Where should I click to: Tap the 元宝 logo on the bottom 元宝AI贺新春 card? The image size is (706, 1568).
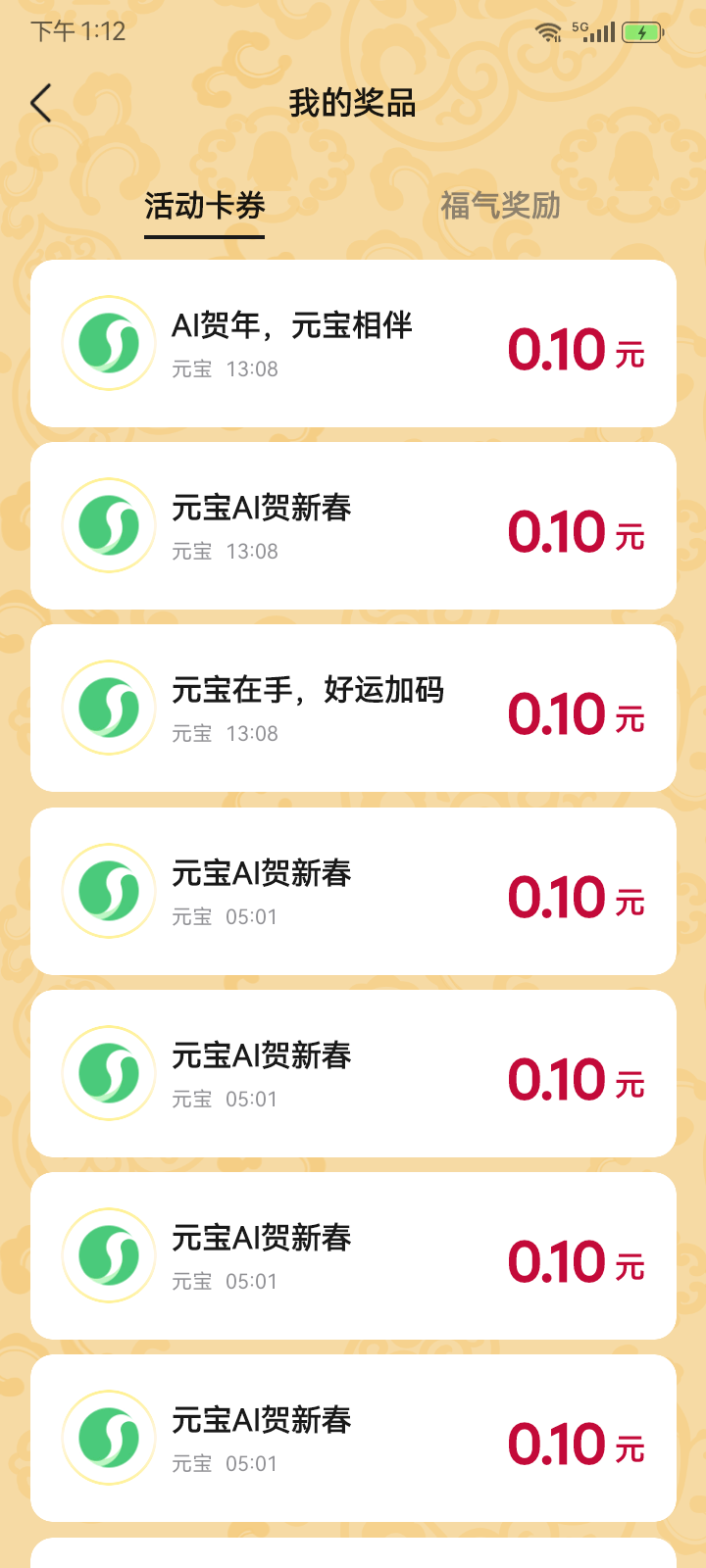[x=109, y=1438]
